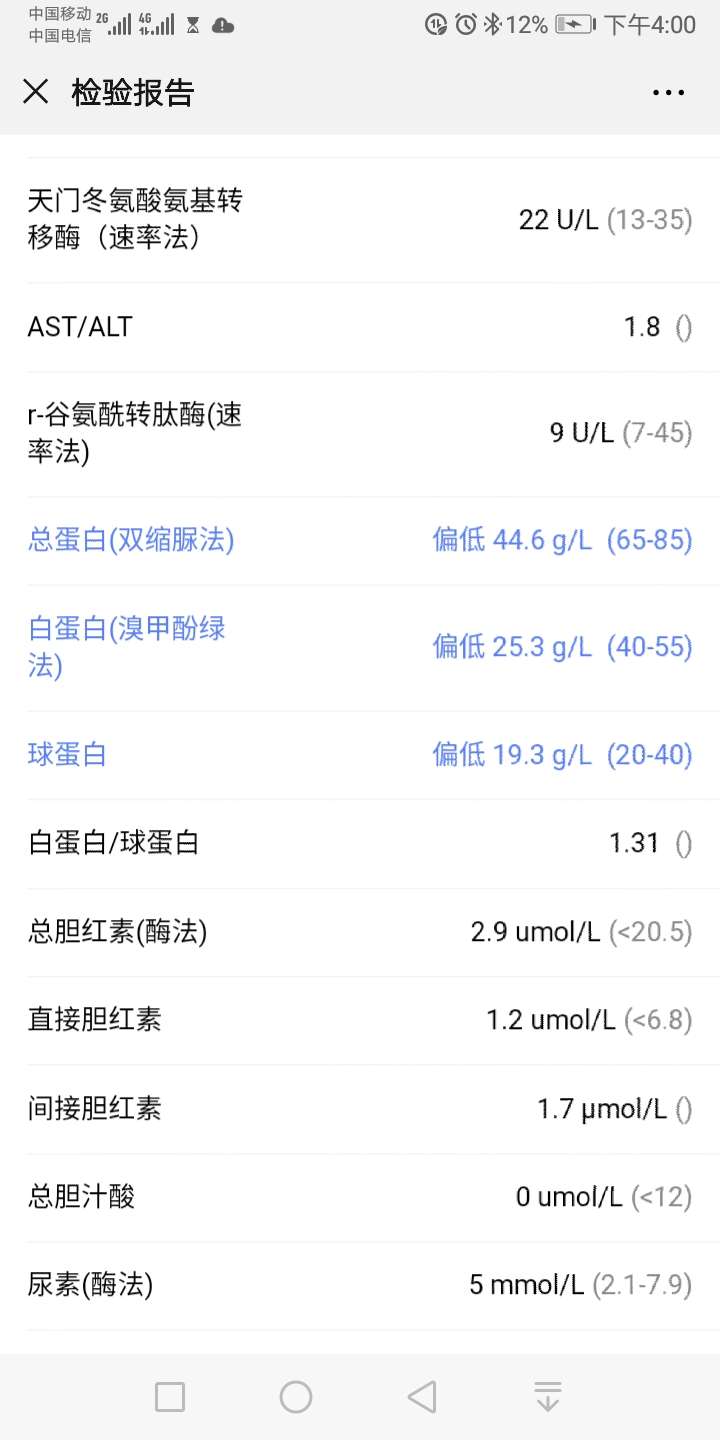Open the WeChat more options menu (···)
The image size is (720, 1440).
pyautogui.click(x=666, y=92)
